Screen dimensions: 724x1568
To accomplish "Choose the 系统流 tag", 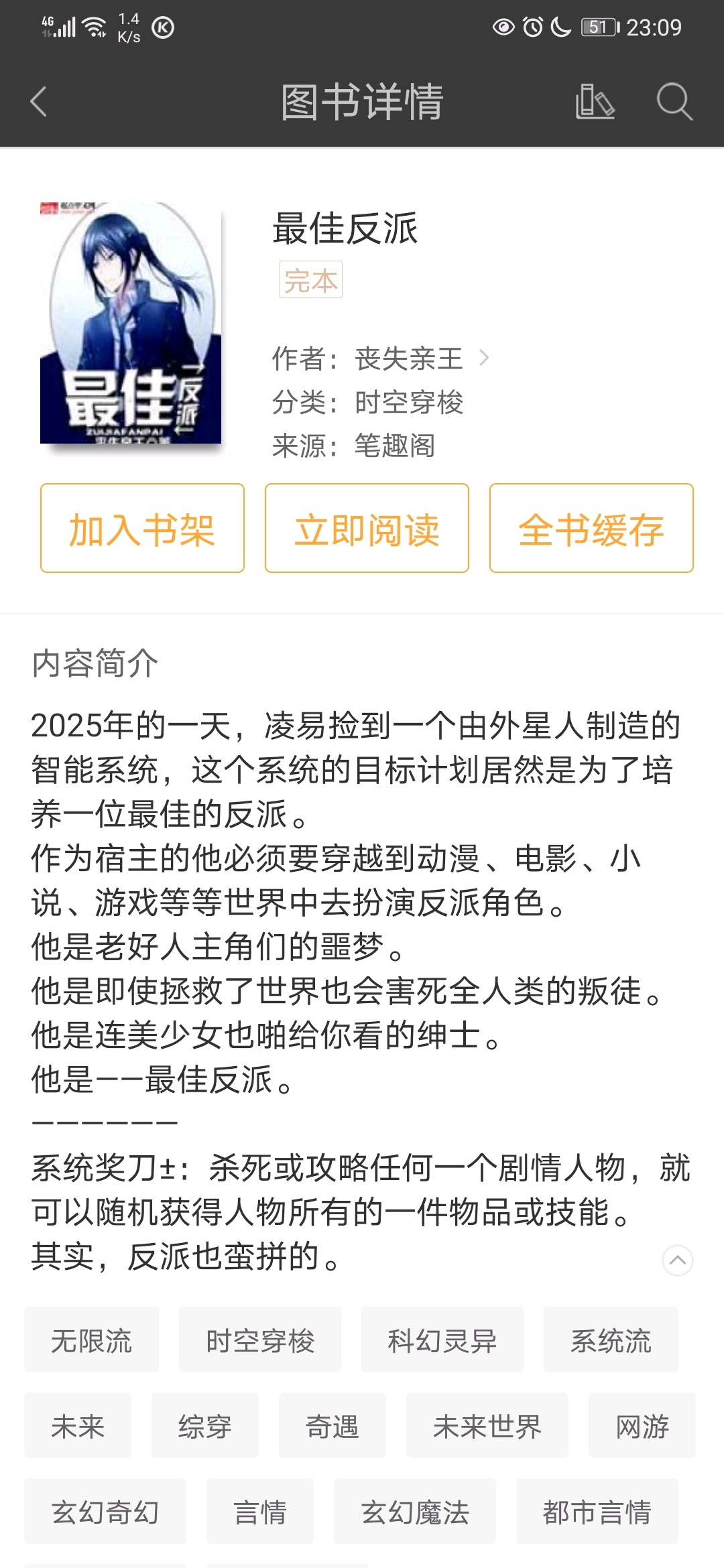I will click(611, 1340).
